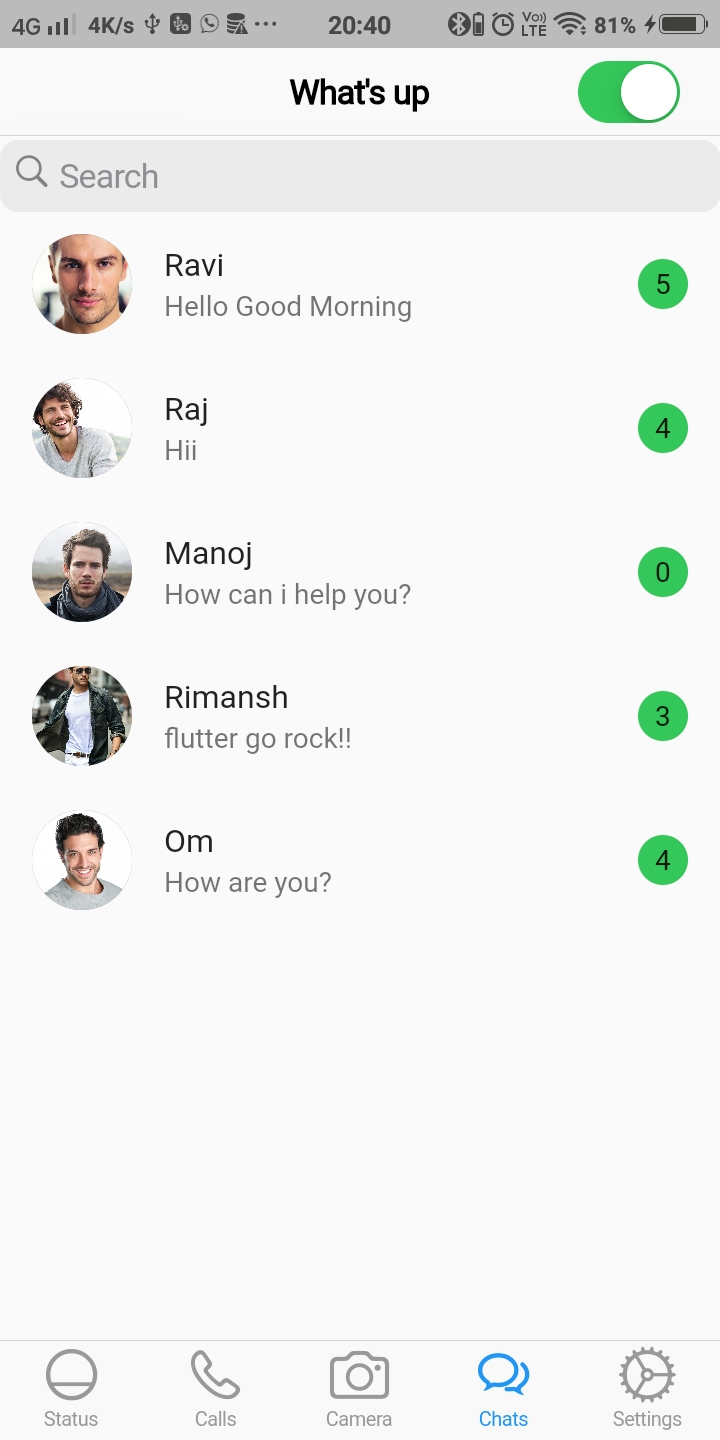The image size is (720, 1440).
Task: Open Ravi's unread count badge
Action: (x=663, y=284)
